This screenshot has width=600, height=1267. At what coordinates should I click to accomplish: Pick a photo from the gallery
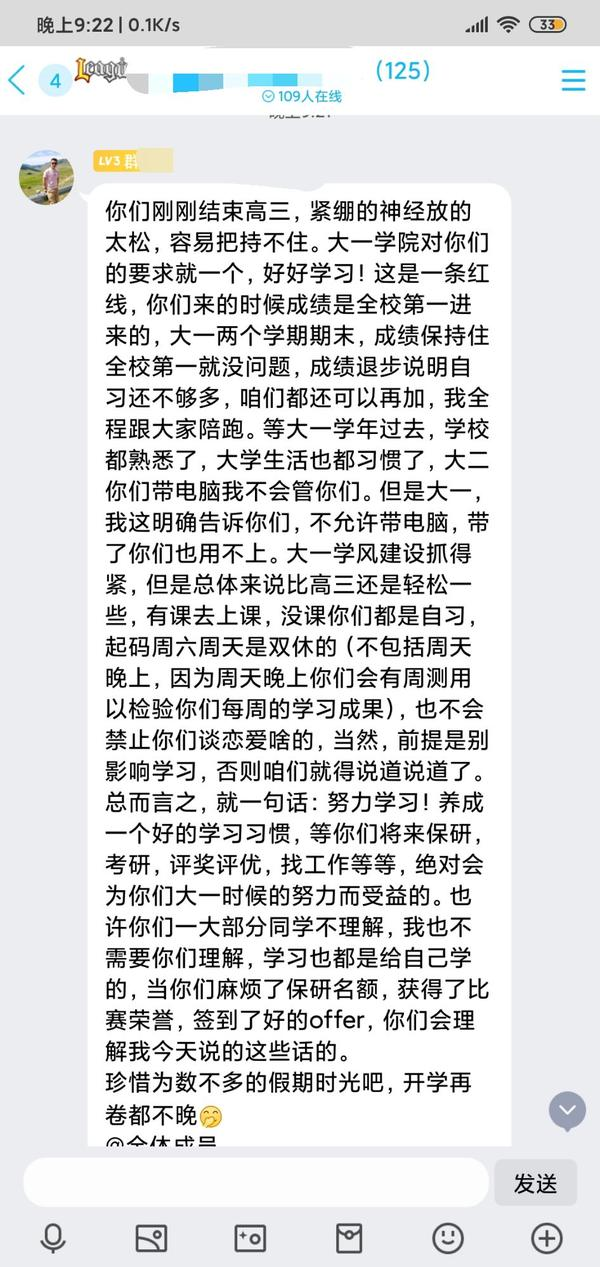click(x=151, y=1238)
